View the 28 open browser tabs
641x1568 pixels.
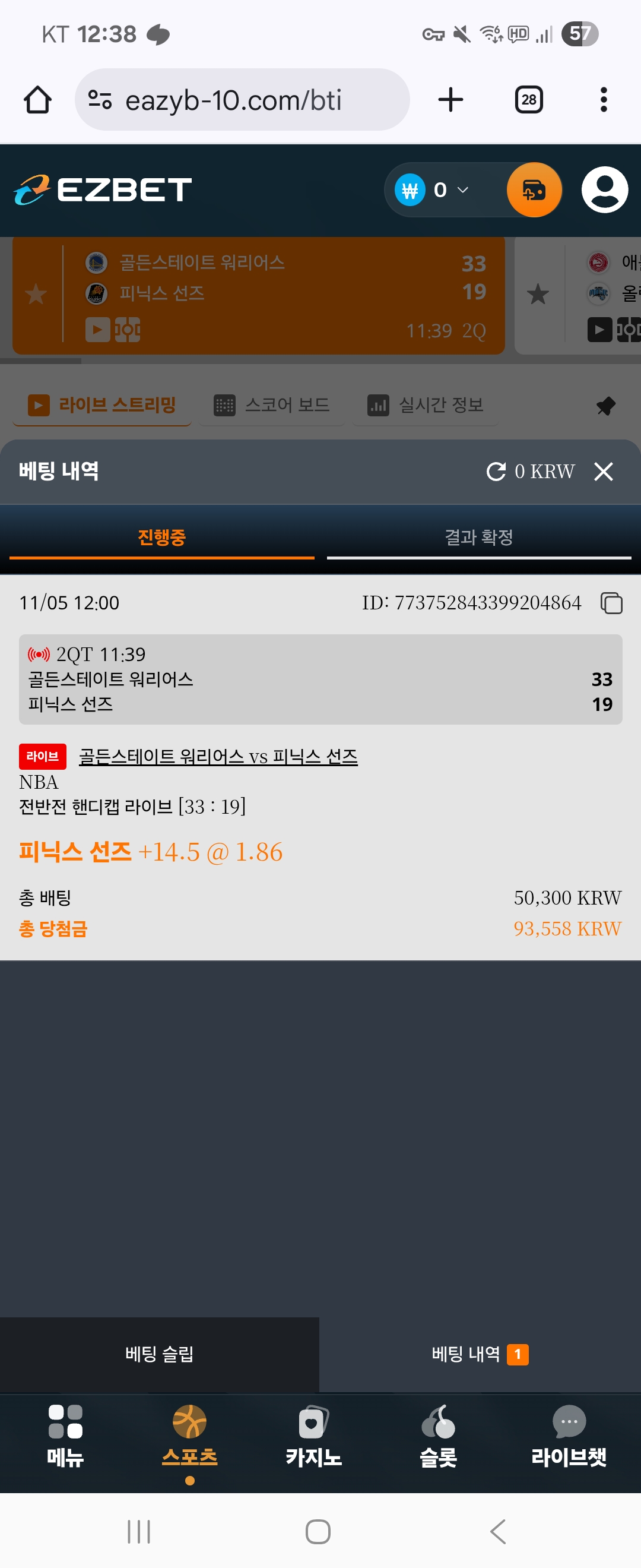coord(528,100)
